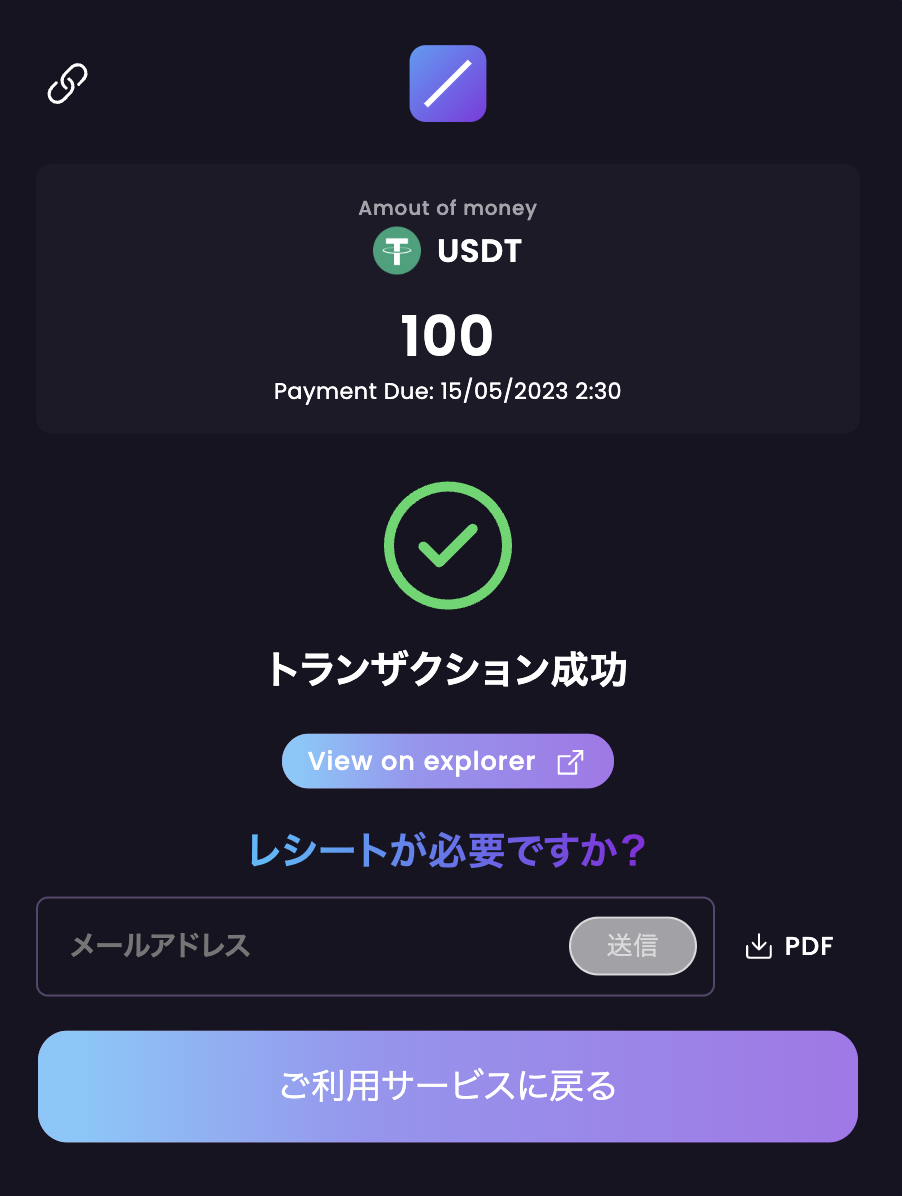Tap ご利用サービスに戻る to return to service

pos(448,1086)
